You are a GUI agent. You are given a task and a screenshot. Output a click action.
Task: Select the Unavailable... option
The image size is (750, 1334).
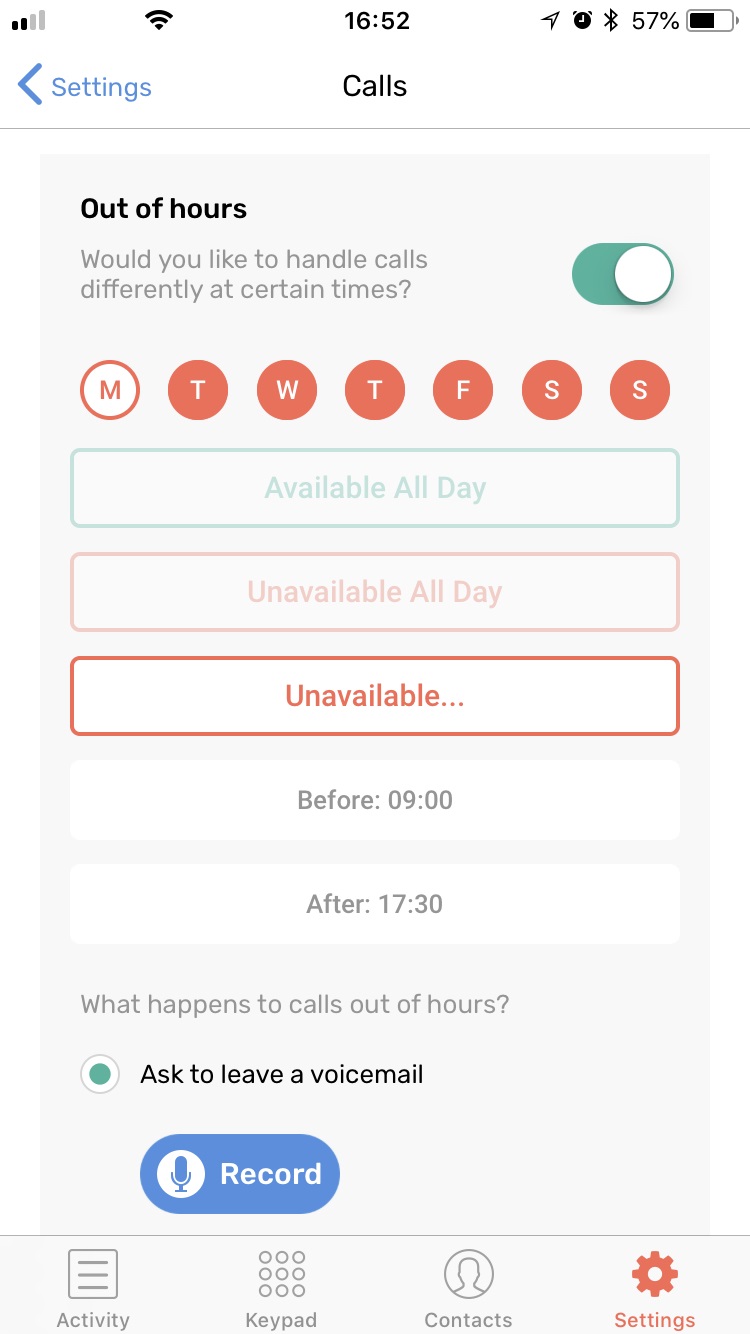pos(375,696)
